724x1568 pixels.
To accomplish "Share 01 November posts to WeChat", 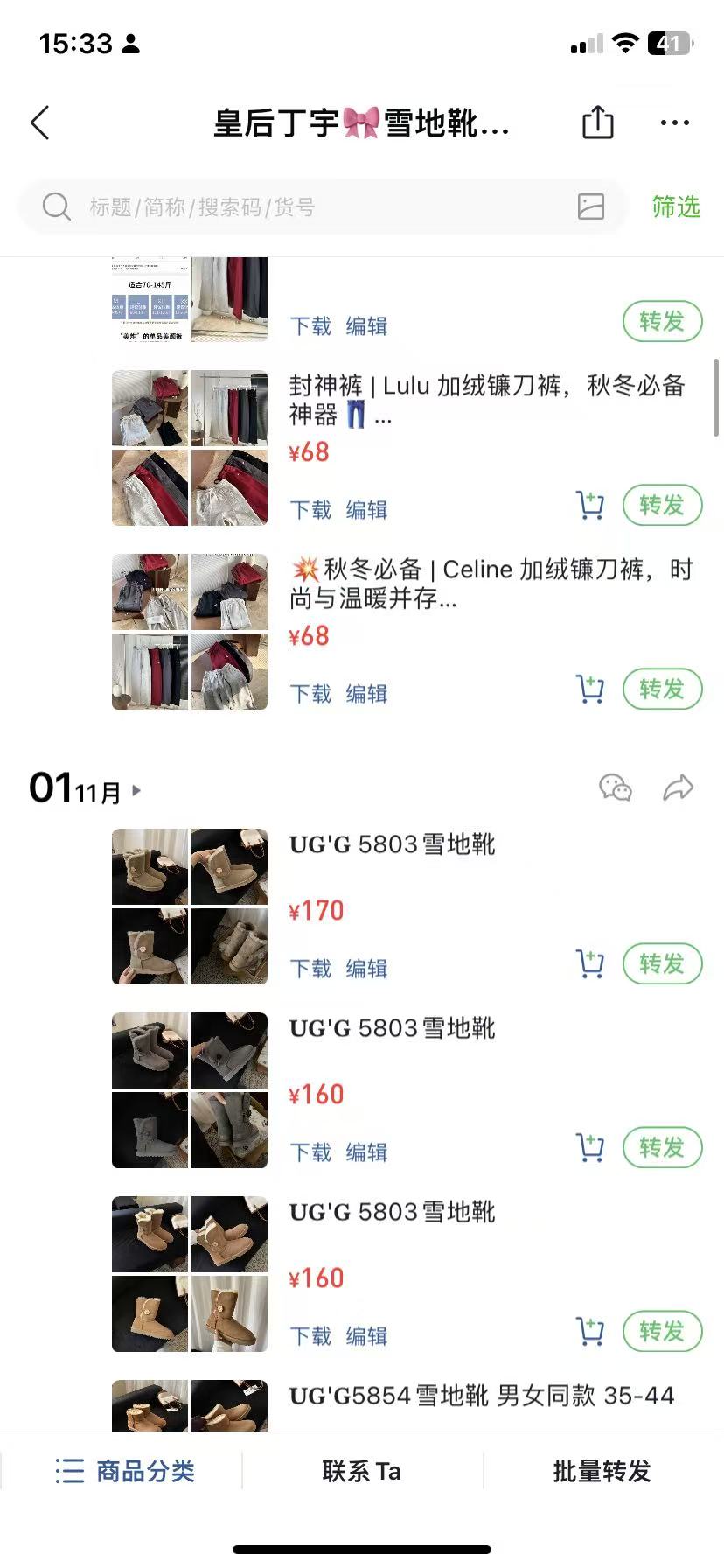I will (x=615, y=787).
